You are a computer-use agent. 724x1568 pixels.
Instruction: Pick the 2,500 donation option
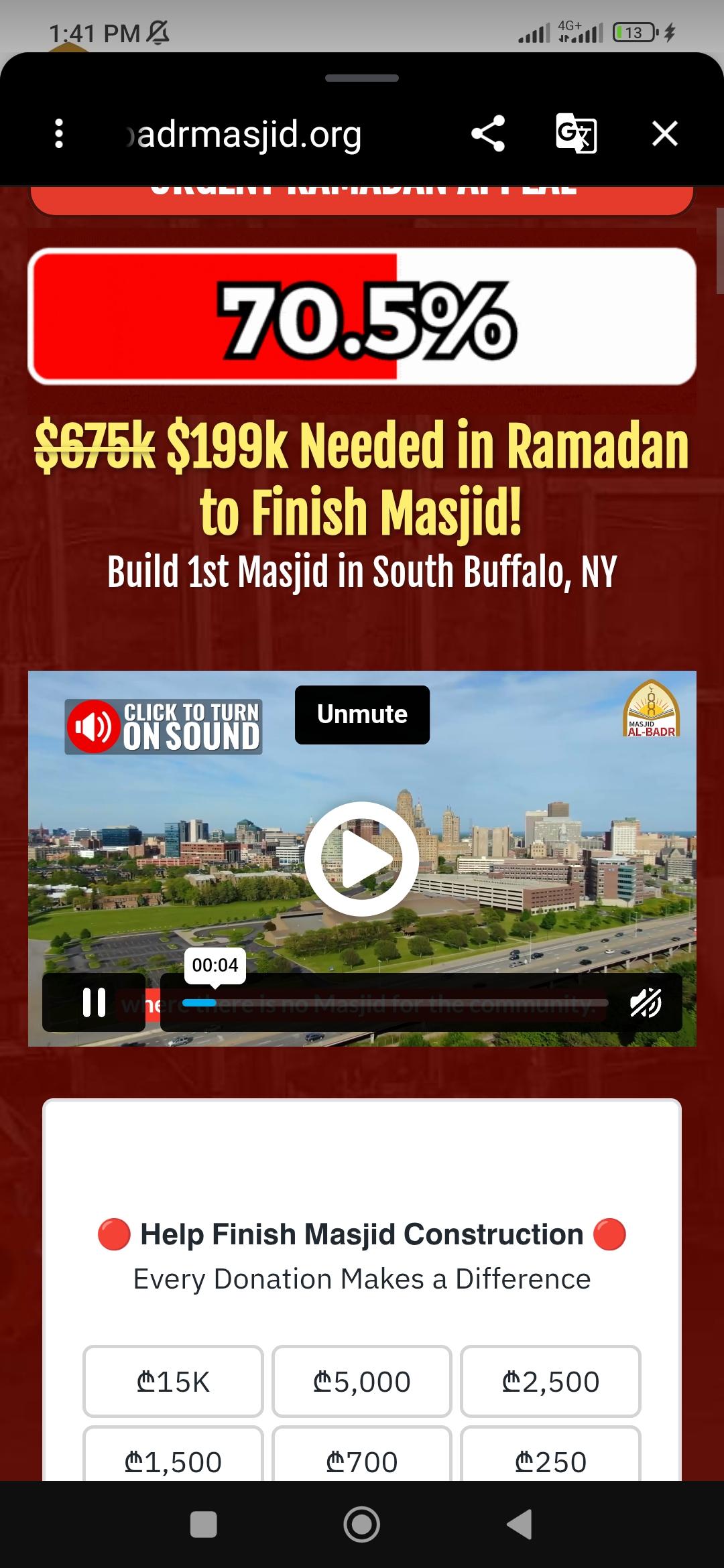550,1381
